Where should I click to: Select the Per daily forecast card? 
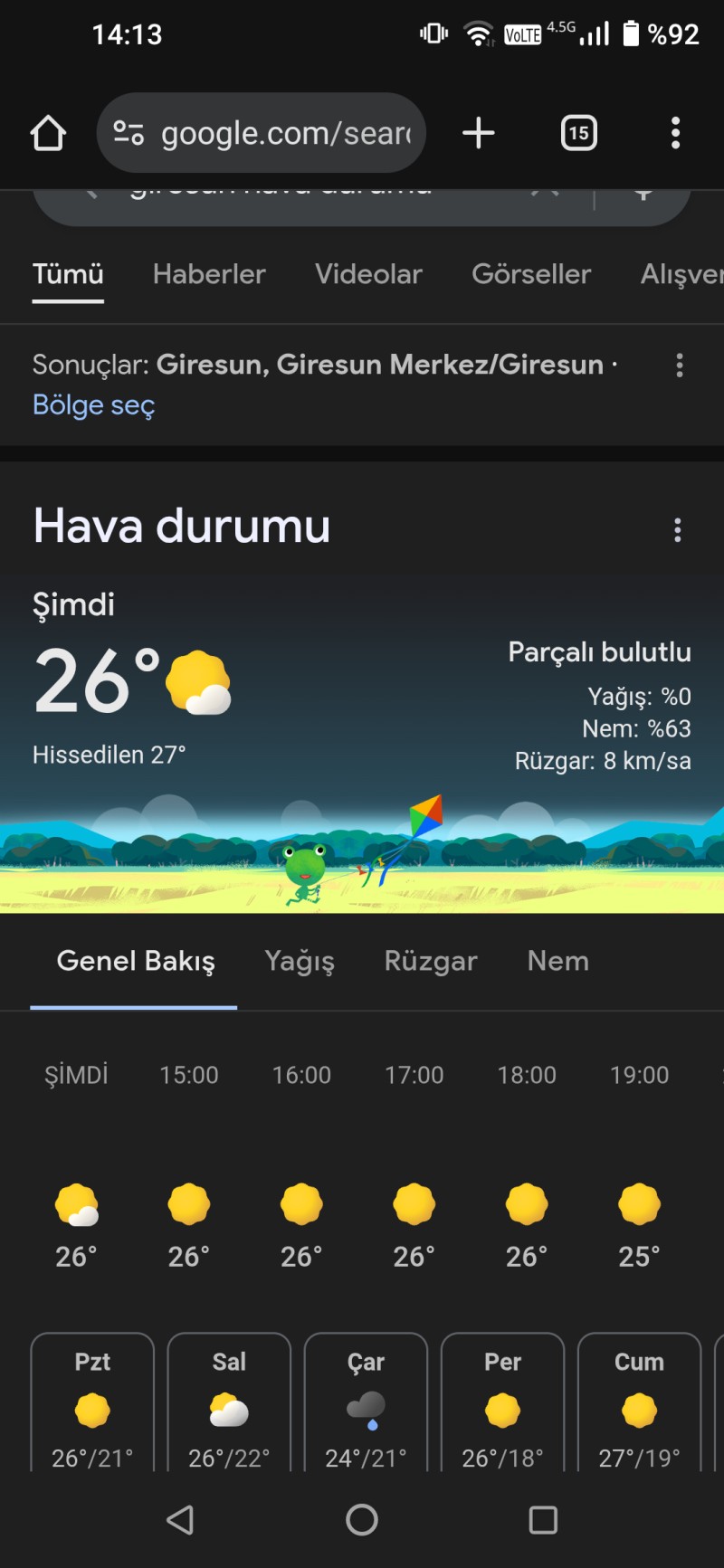502,1402
